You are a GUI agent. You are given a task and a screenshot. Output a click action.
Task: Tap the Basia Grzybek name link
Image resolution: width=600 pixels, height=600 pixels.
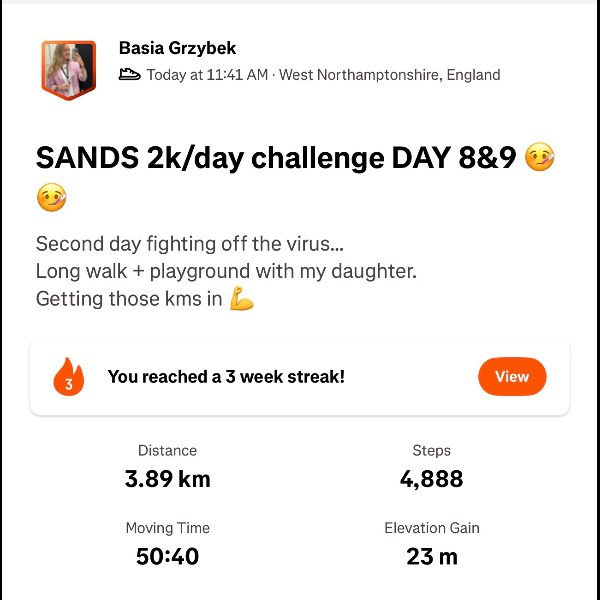[x=177, y=48]
